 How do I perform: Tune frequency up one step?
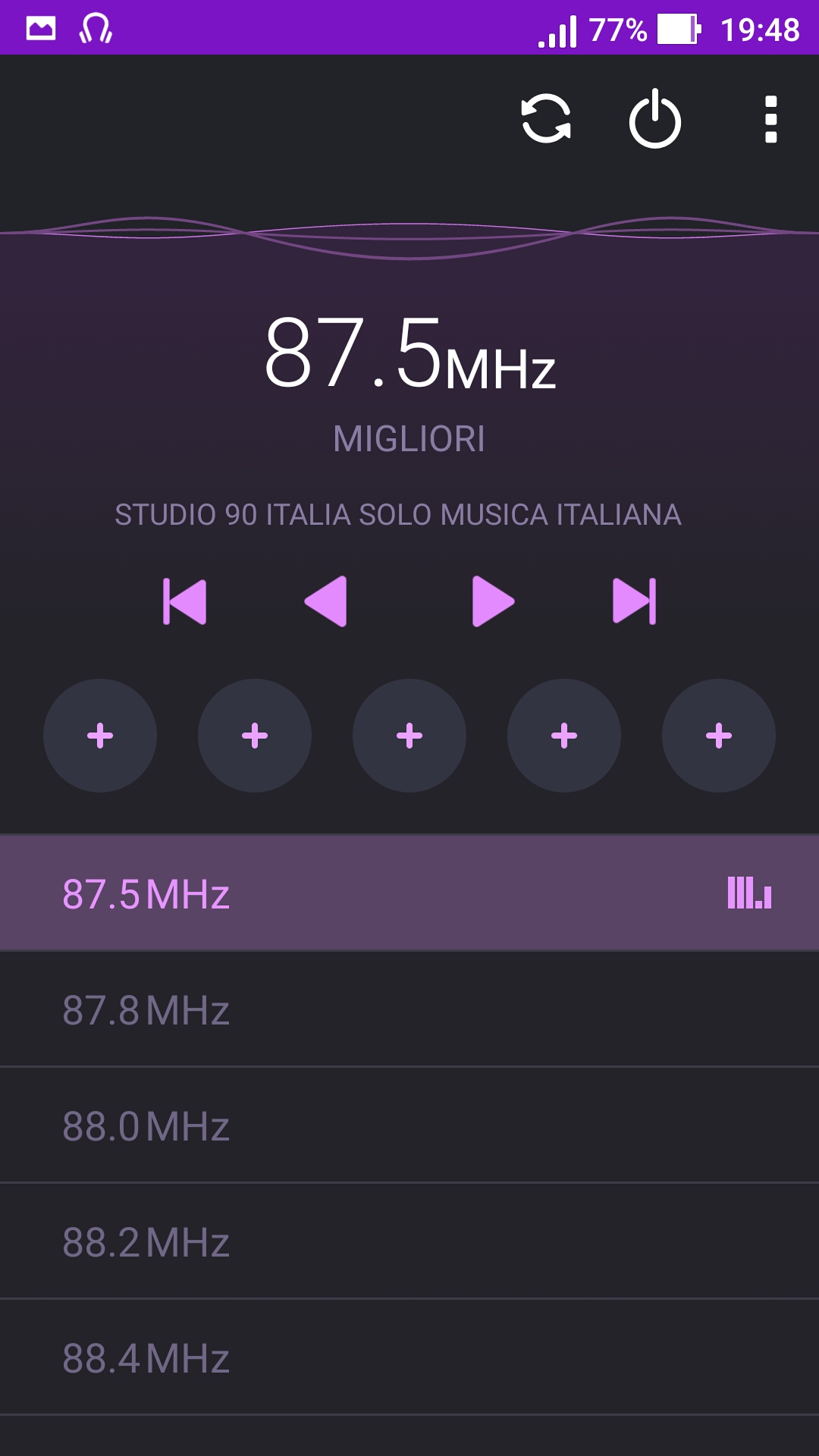point(493,601)
